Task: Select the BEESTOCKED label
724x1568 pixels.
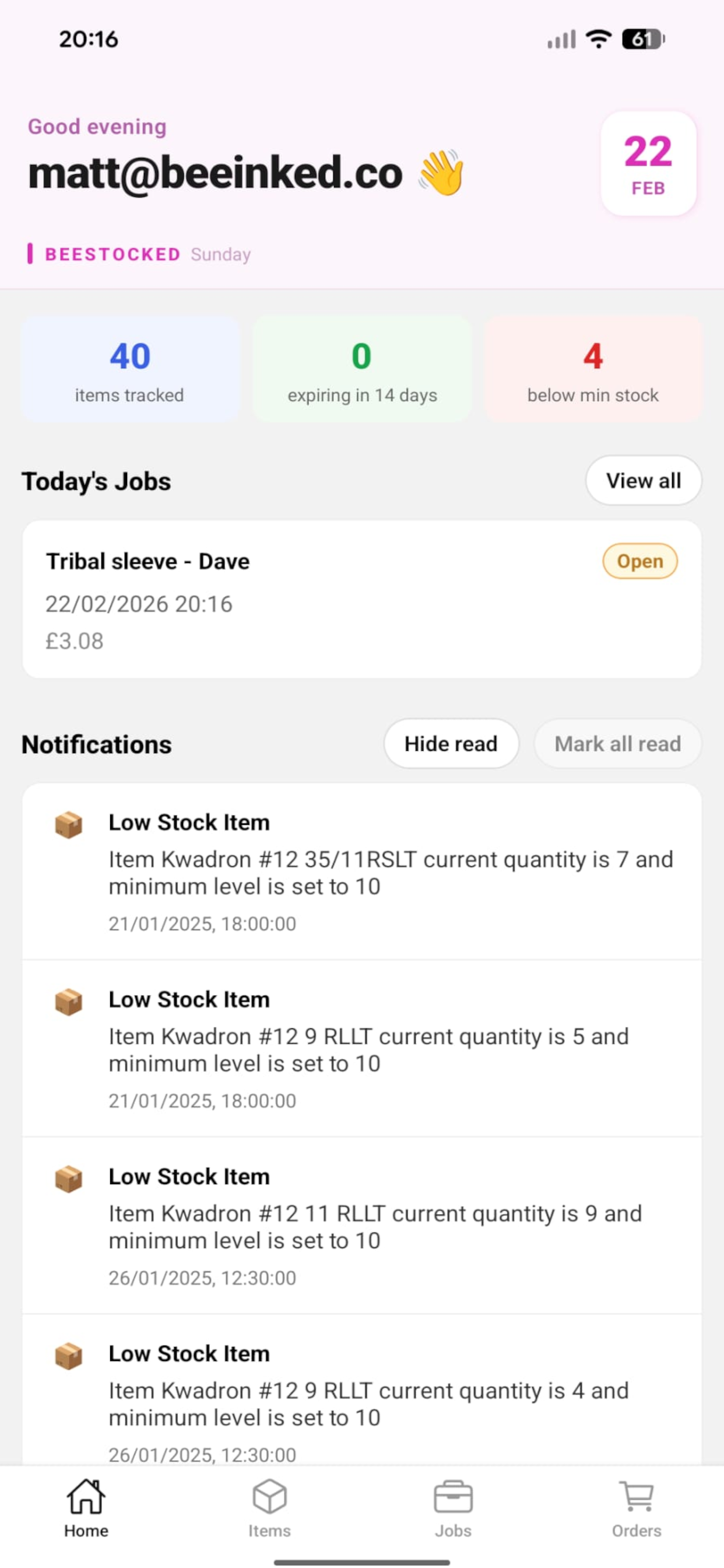Action: (113, 254)
